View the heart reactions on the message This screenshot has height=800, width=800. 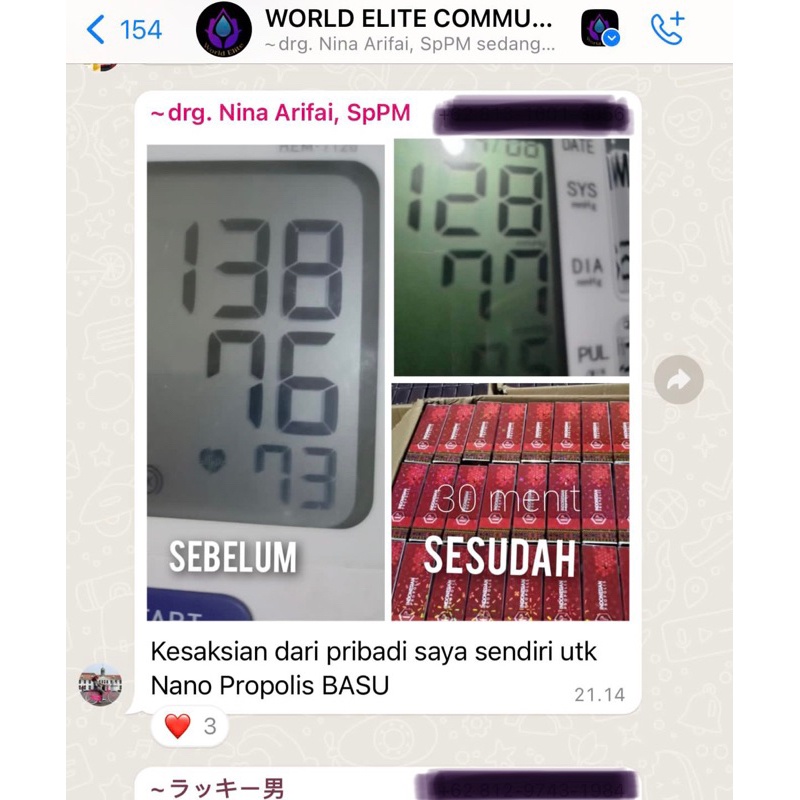(x=190, y=727)
